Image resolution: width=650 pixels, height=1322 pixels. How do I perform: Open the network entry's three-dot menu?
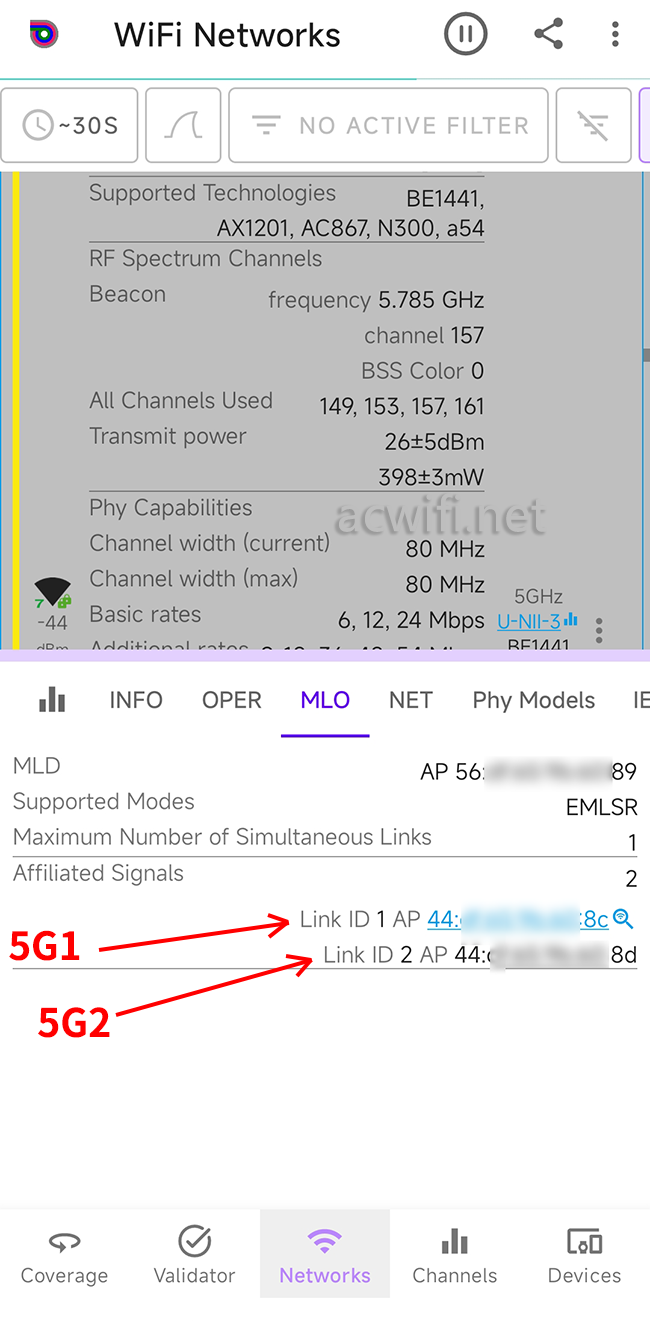pos(599,630)
